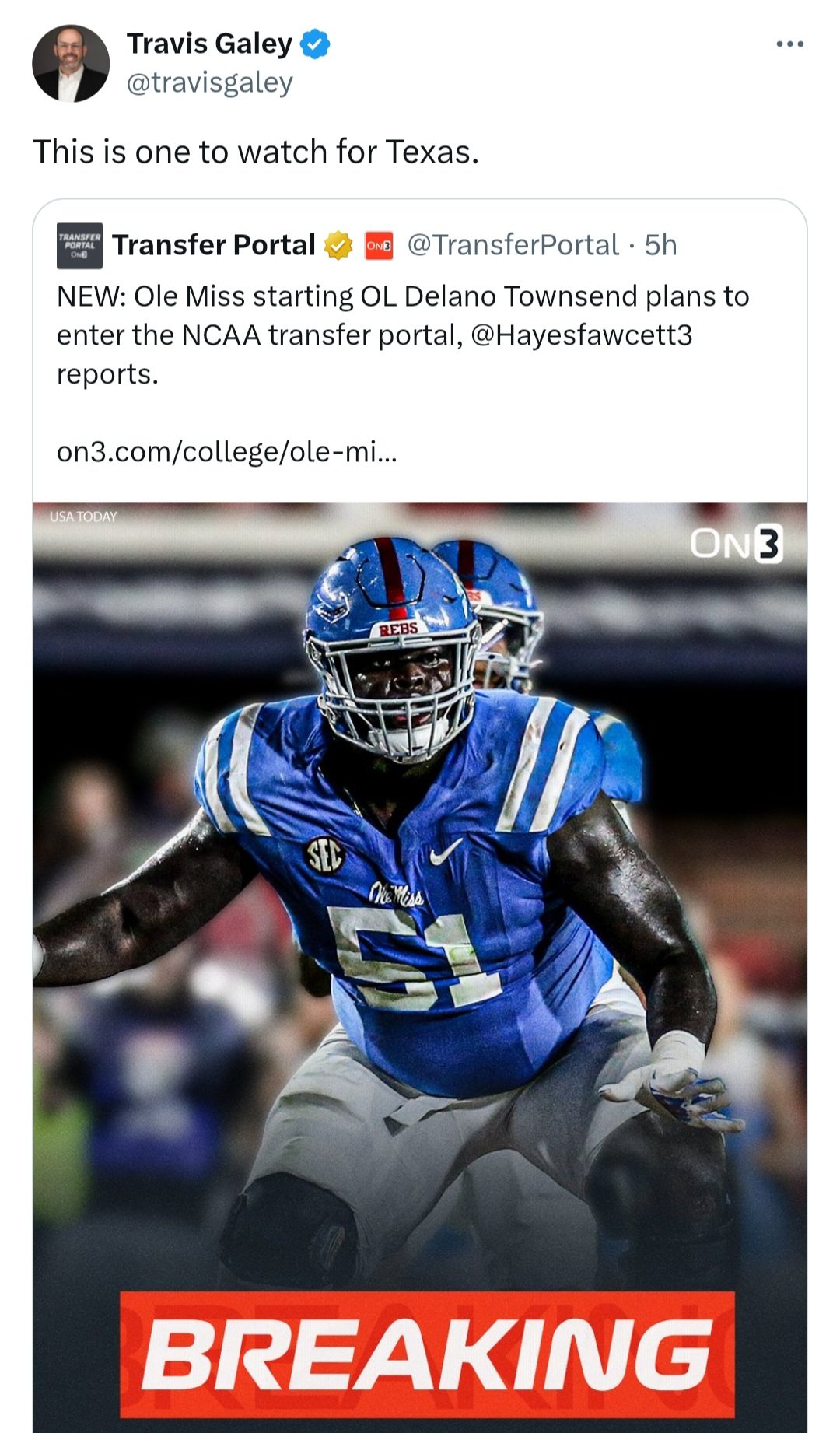Image resolution: width=840 pixels, height=1433 pixels.
Task: Tap the @Hayesfawcett3 mention
Action: [582, 335]
